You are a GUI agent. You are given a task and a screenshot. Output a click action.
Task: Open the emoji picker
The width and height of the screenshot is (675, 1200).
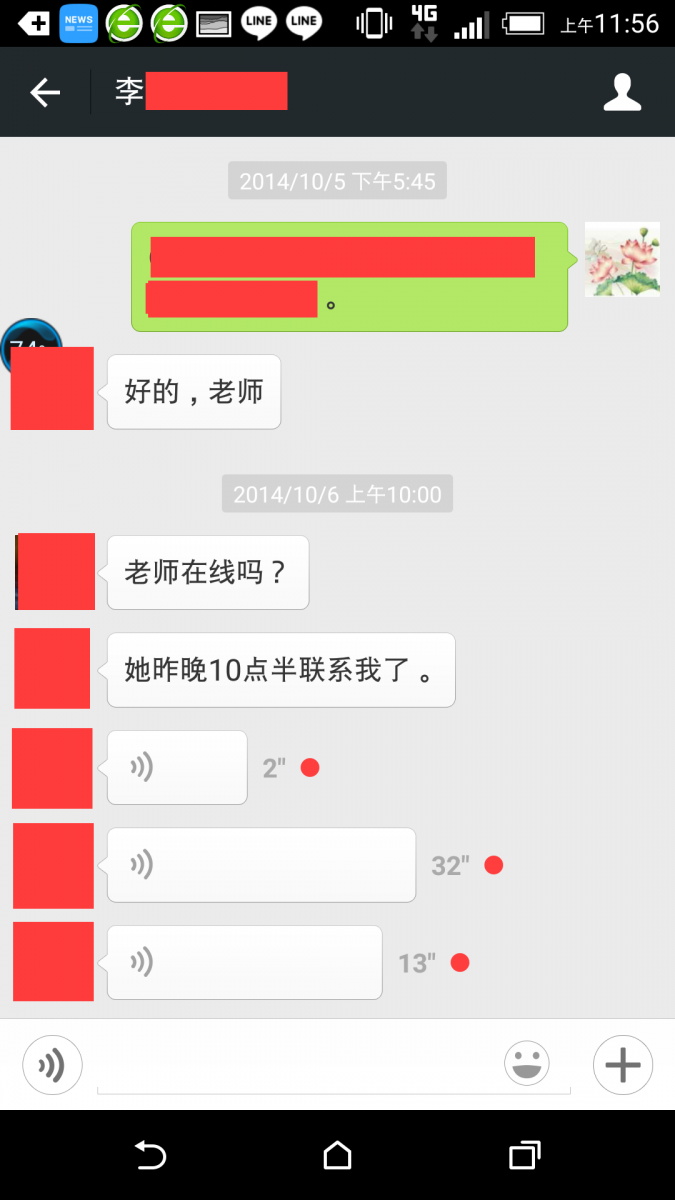coord(527,1064)
